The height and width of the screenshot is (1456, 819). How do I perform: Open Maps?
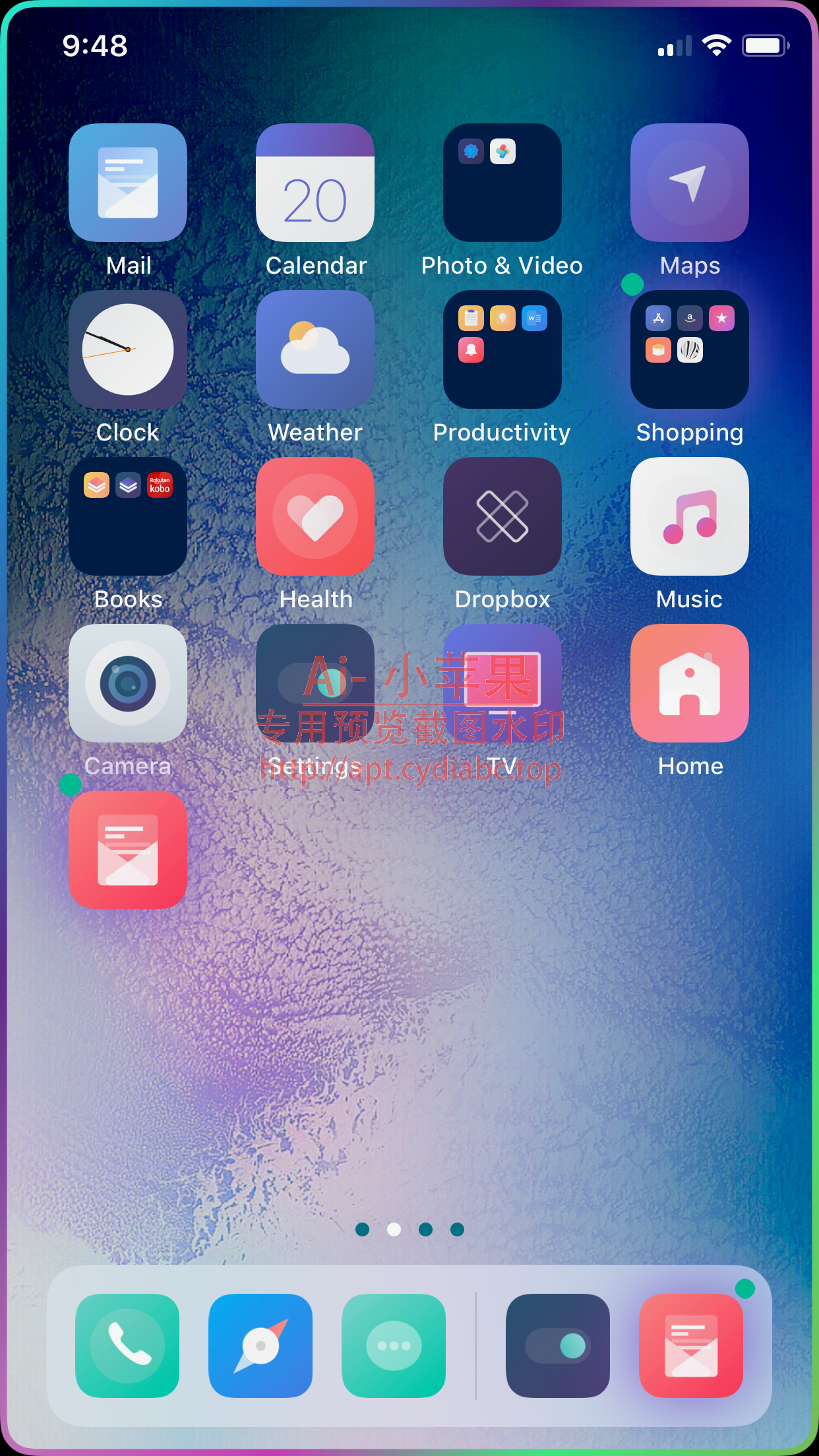[x=690, y=183]
